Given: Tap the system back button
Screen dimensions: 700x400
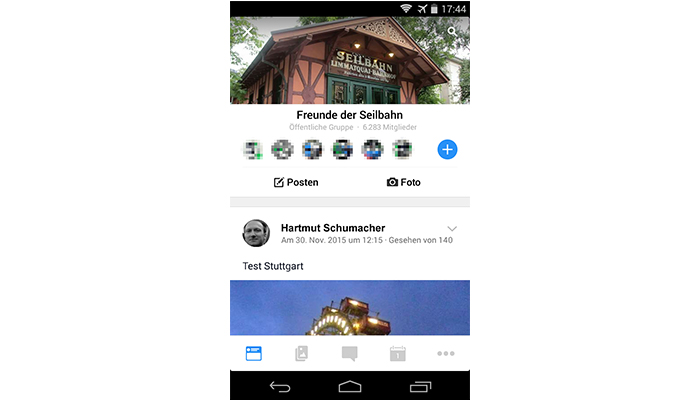Looking at the screenshot, I should click(x=280, y=386).
